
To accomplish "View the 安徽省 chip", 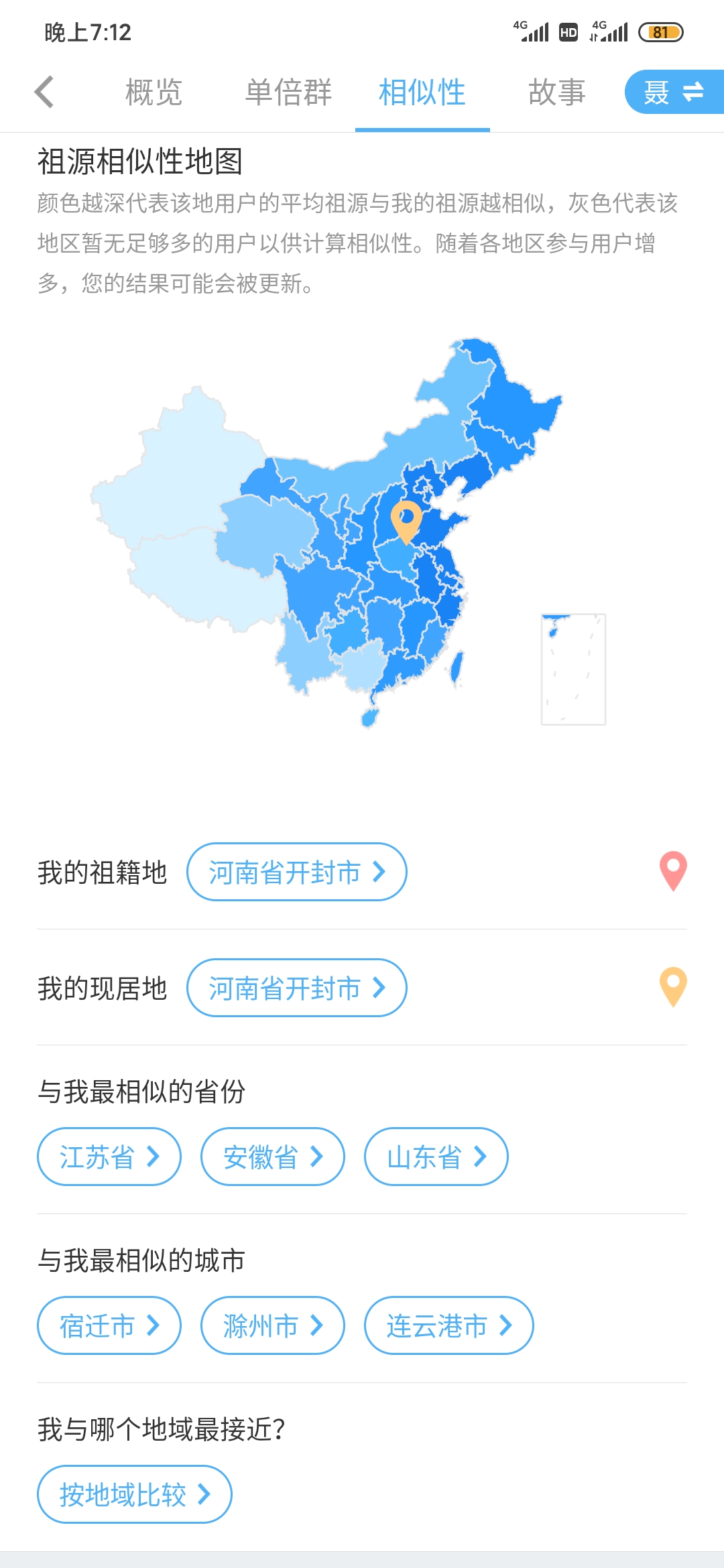I will pyautogui.click(x=273, y=1157).
